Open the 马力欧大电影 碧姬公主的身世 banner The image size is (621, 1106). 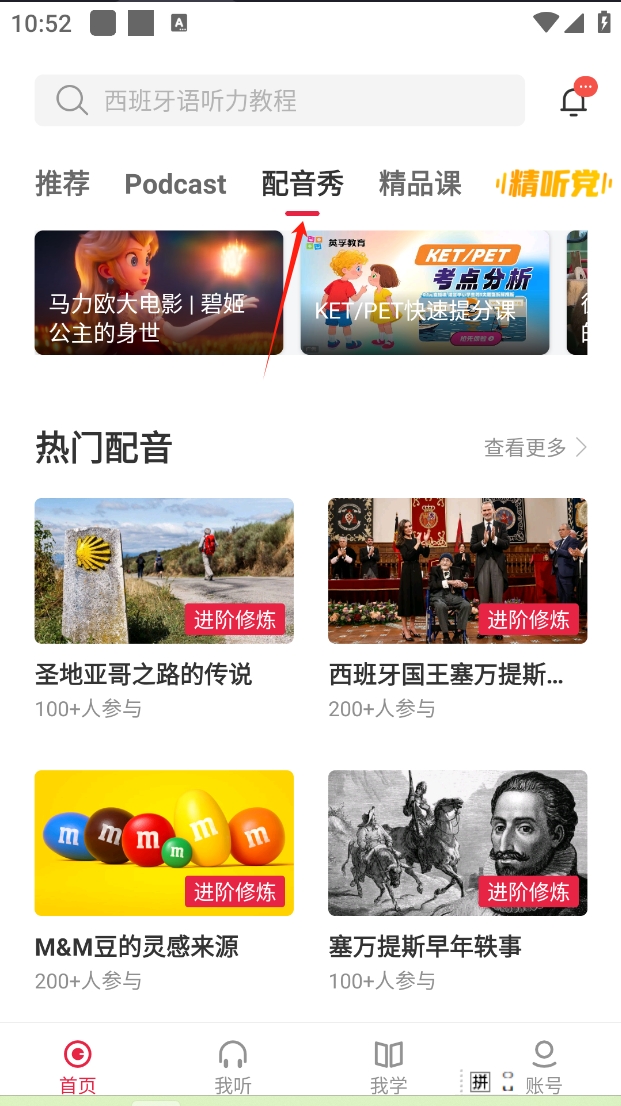coord(159,293)
